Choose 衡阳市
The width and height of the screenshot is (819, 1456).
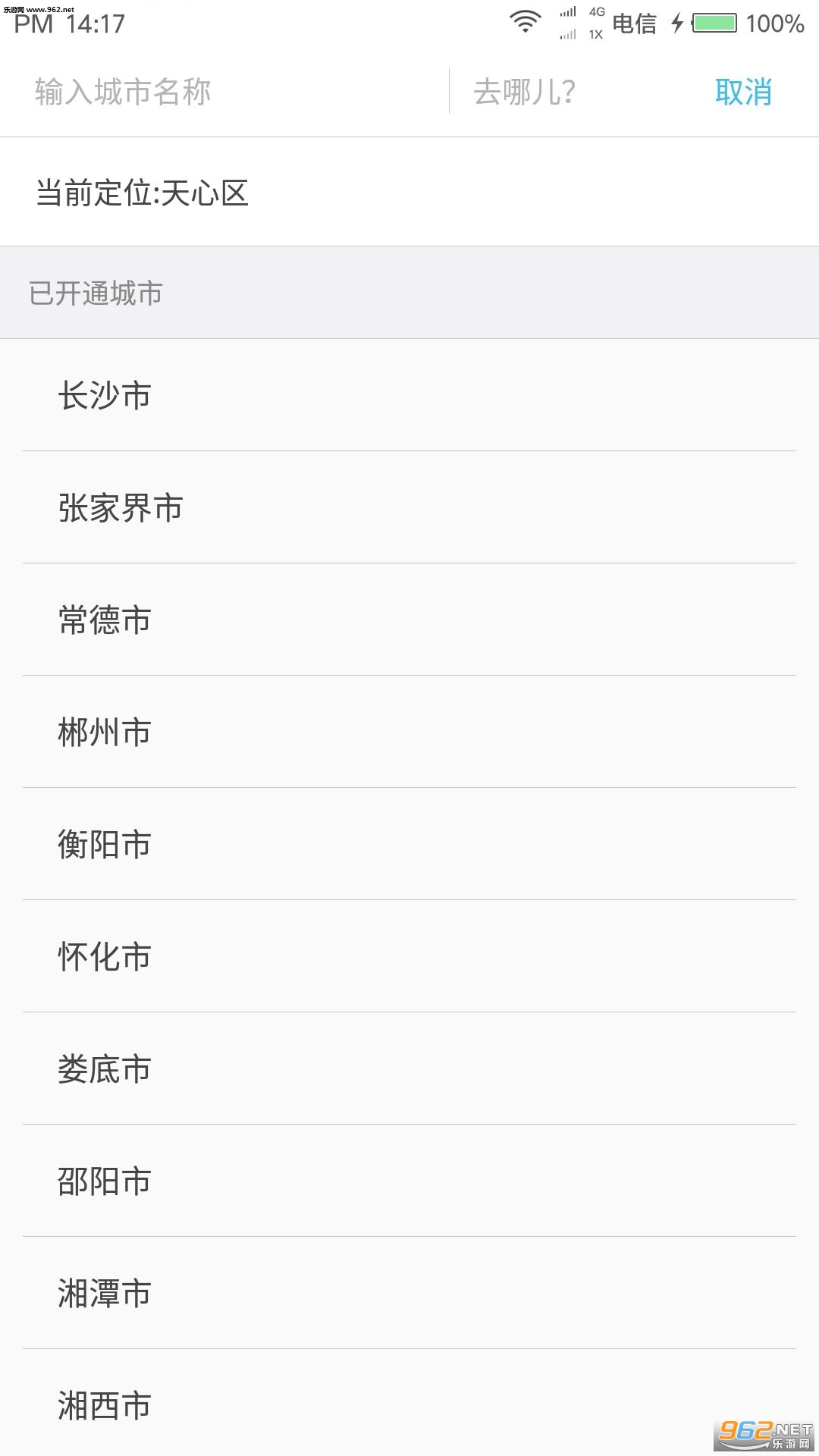[409, 844]
